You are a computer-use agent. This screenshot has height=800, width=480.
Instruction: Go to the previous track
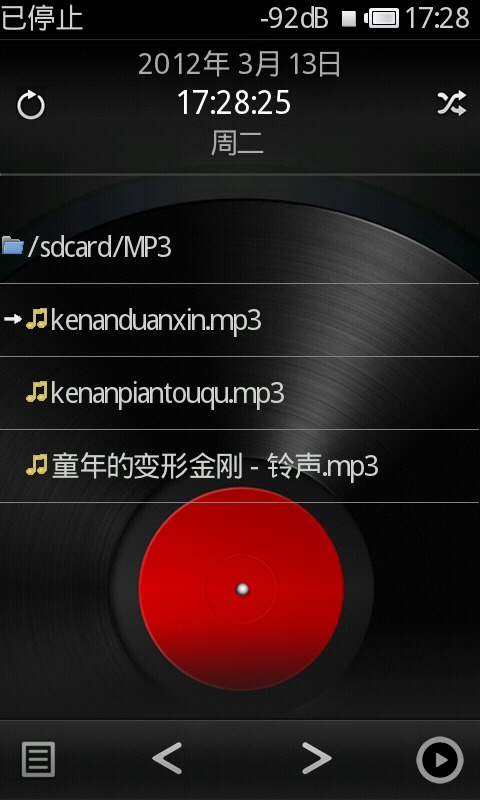(167, 759)
